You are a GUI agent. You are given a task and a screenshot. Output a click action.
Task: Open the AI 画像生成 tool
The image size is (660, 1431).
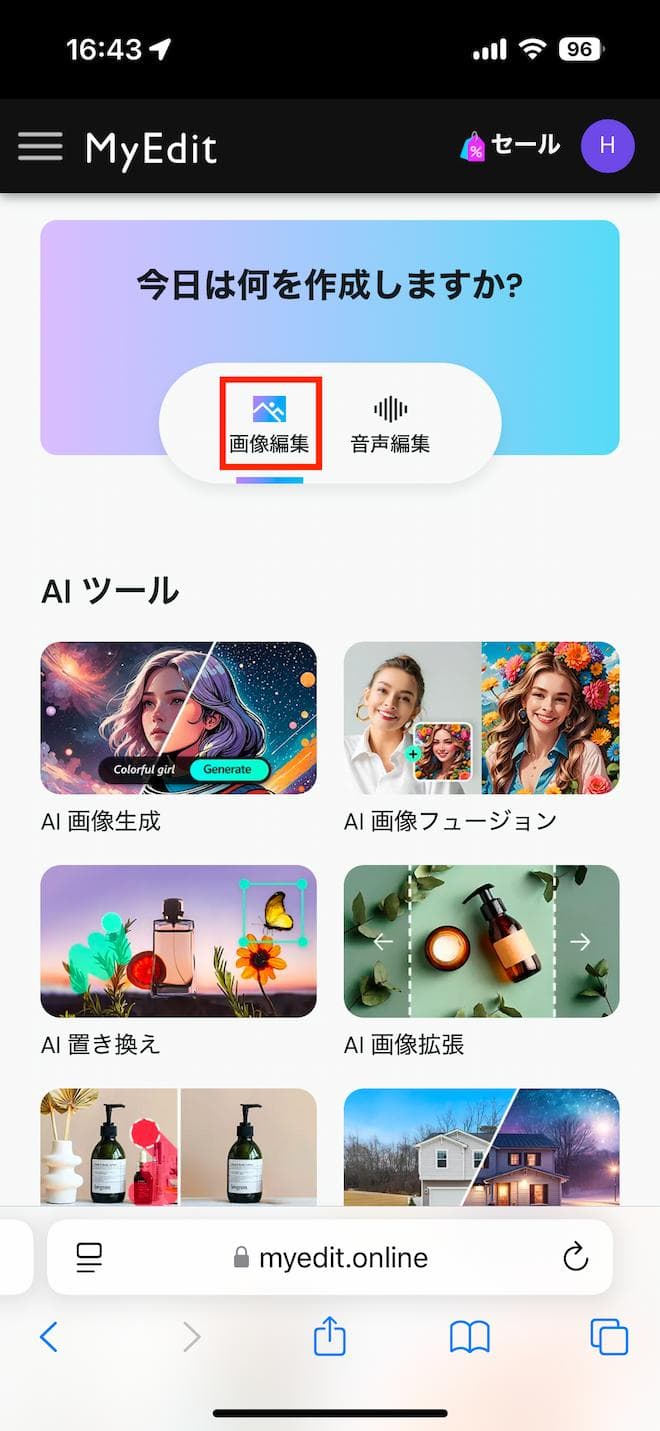(x=178, y=718)
